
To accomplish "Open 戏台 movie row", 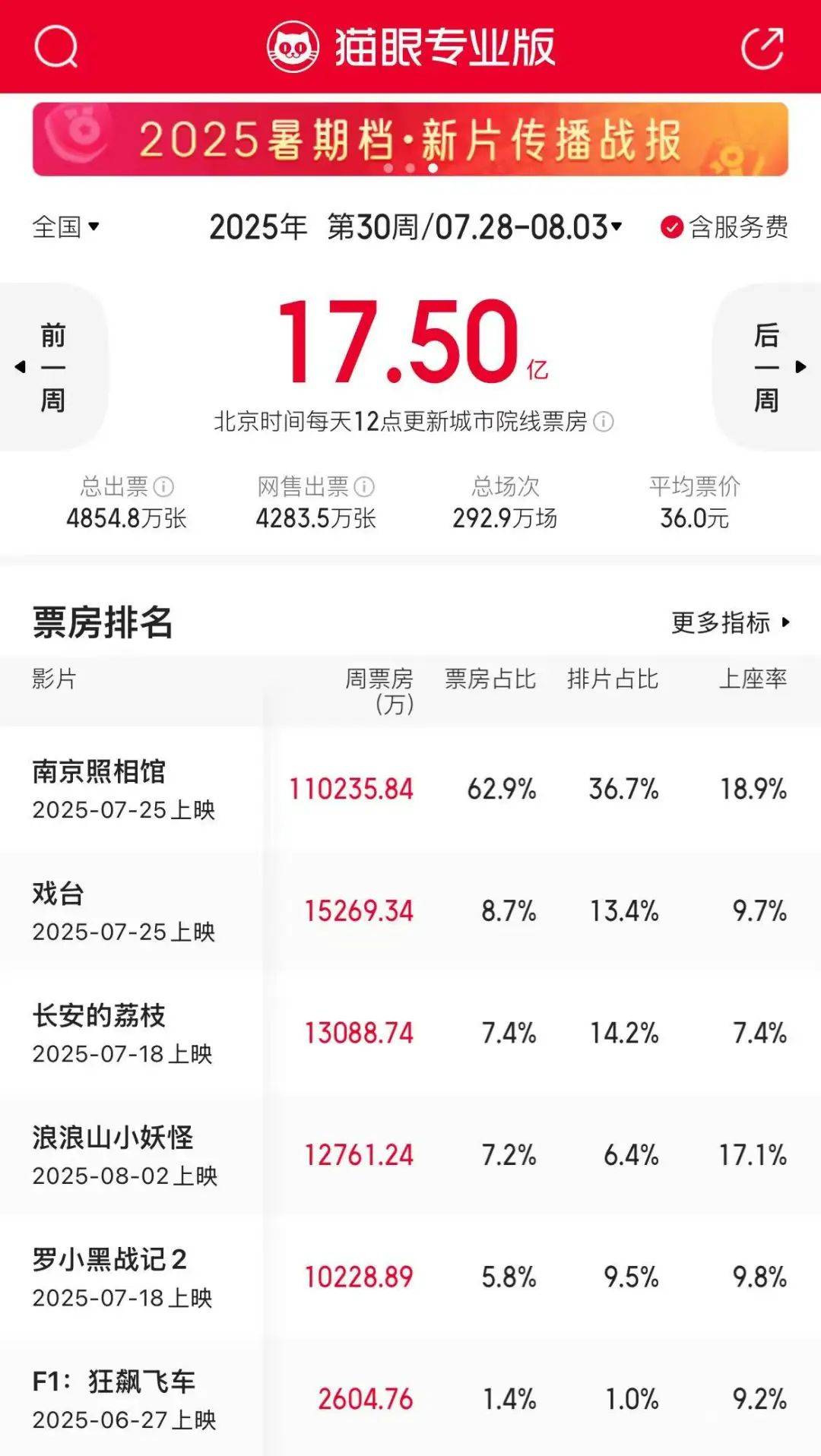I will (x=410, y=910).
